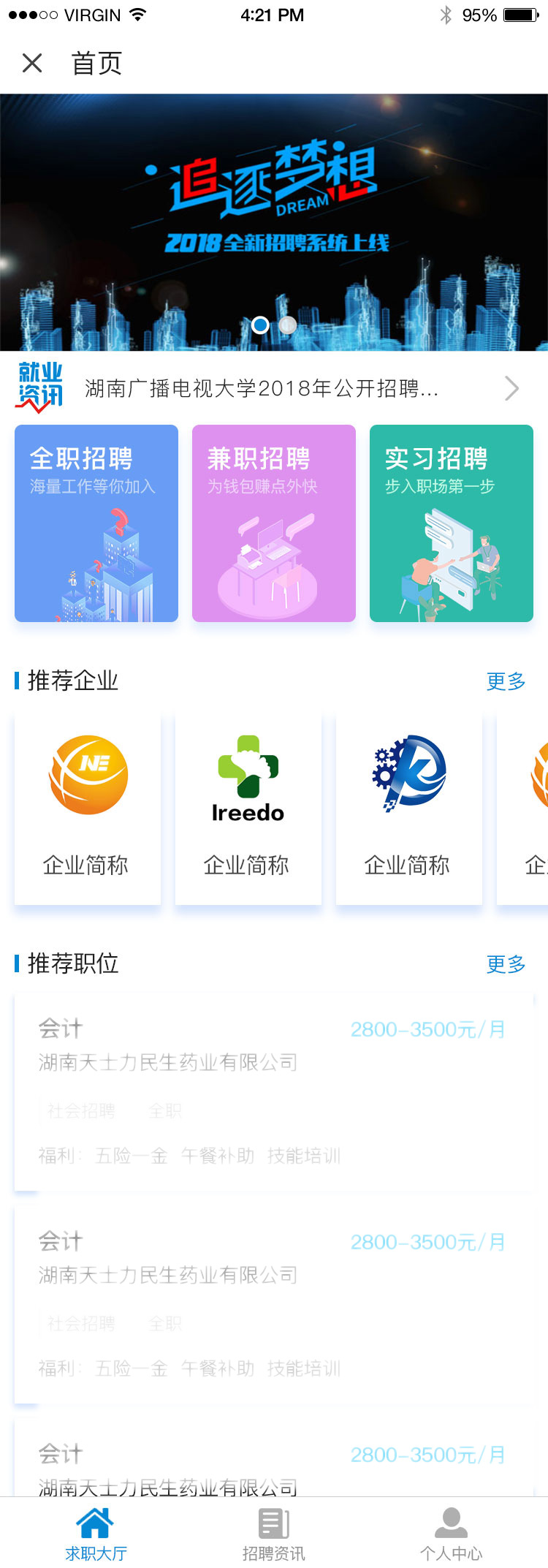Image resolution: width=548 pixels, height=1568 pixels.
Task: Select the first carousel indicator dot
Action: point(259,326)
